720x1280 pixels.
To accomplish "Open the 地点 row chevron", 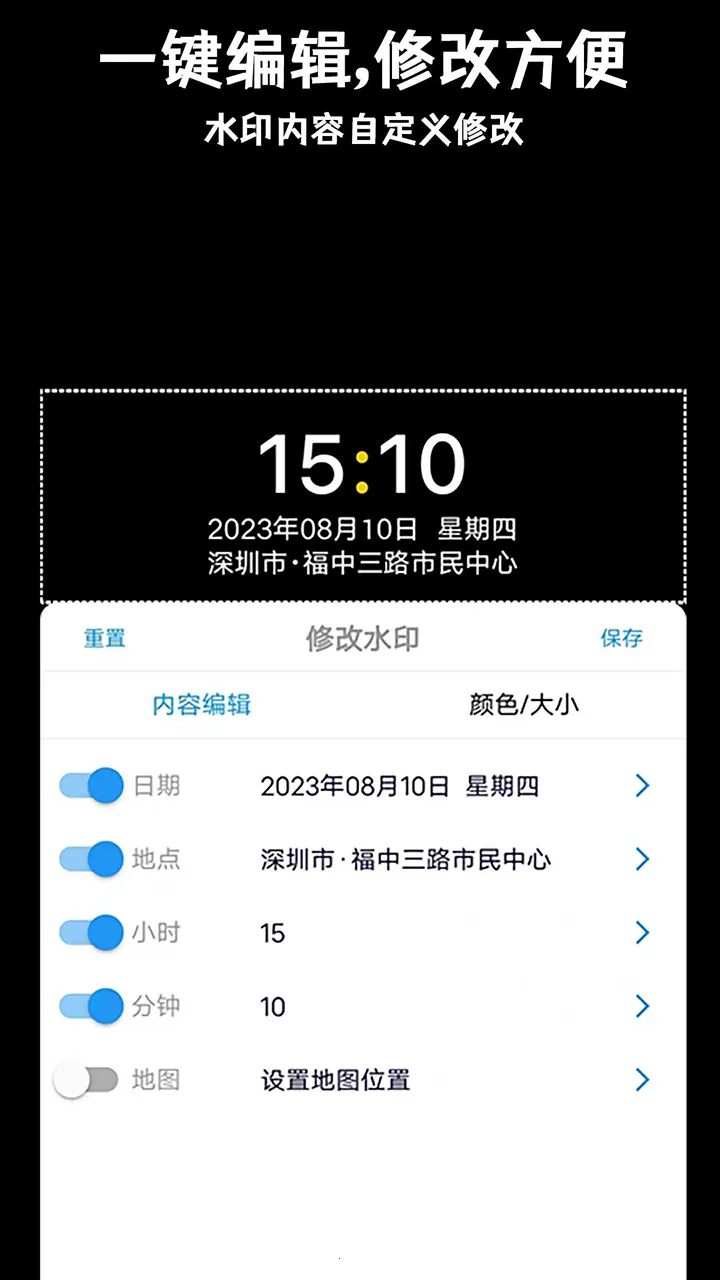I will [642, 859].
